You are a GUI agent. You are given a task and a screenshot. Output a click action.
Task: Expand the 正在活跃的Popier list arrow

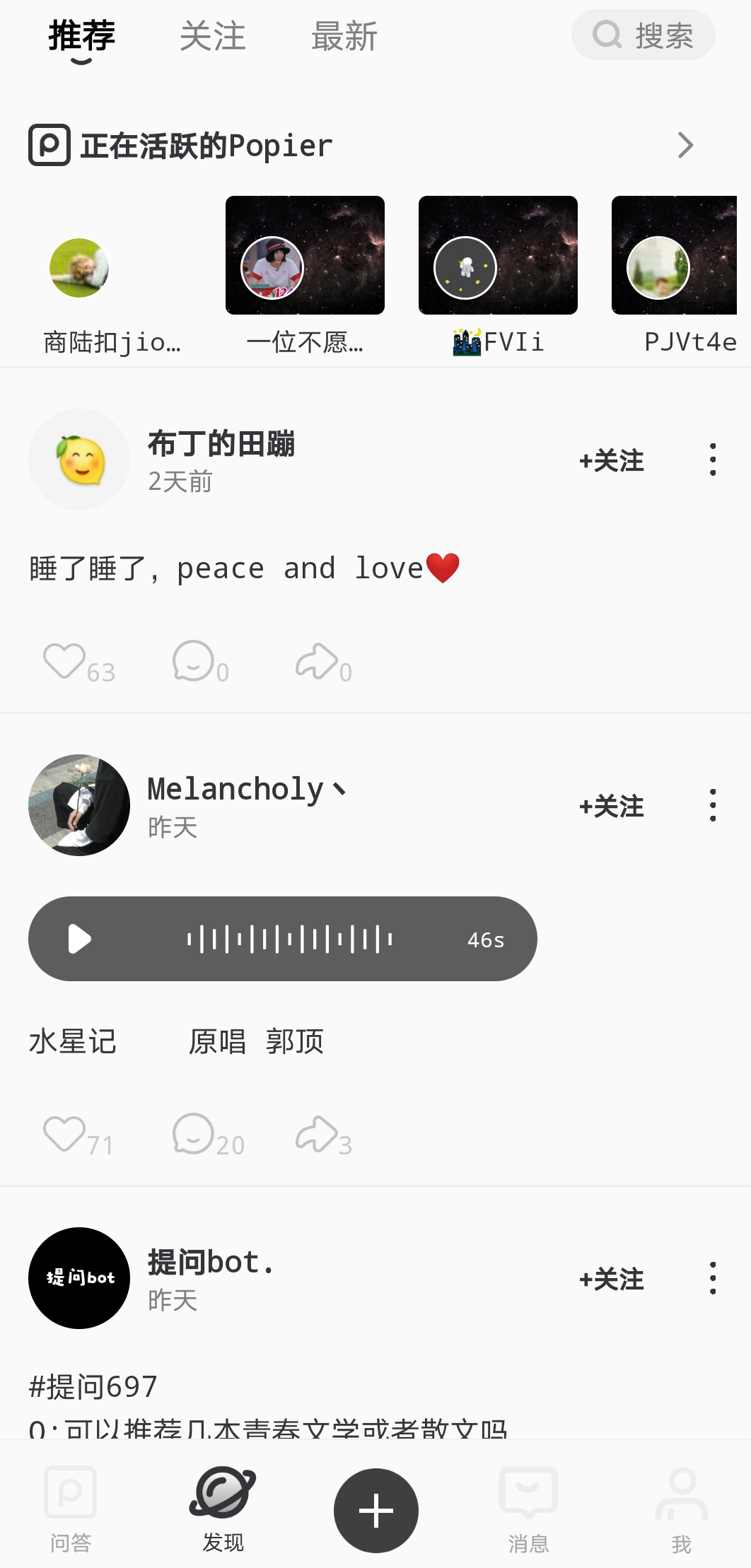click(x=685, y=145)
